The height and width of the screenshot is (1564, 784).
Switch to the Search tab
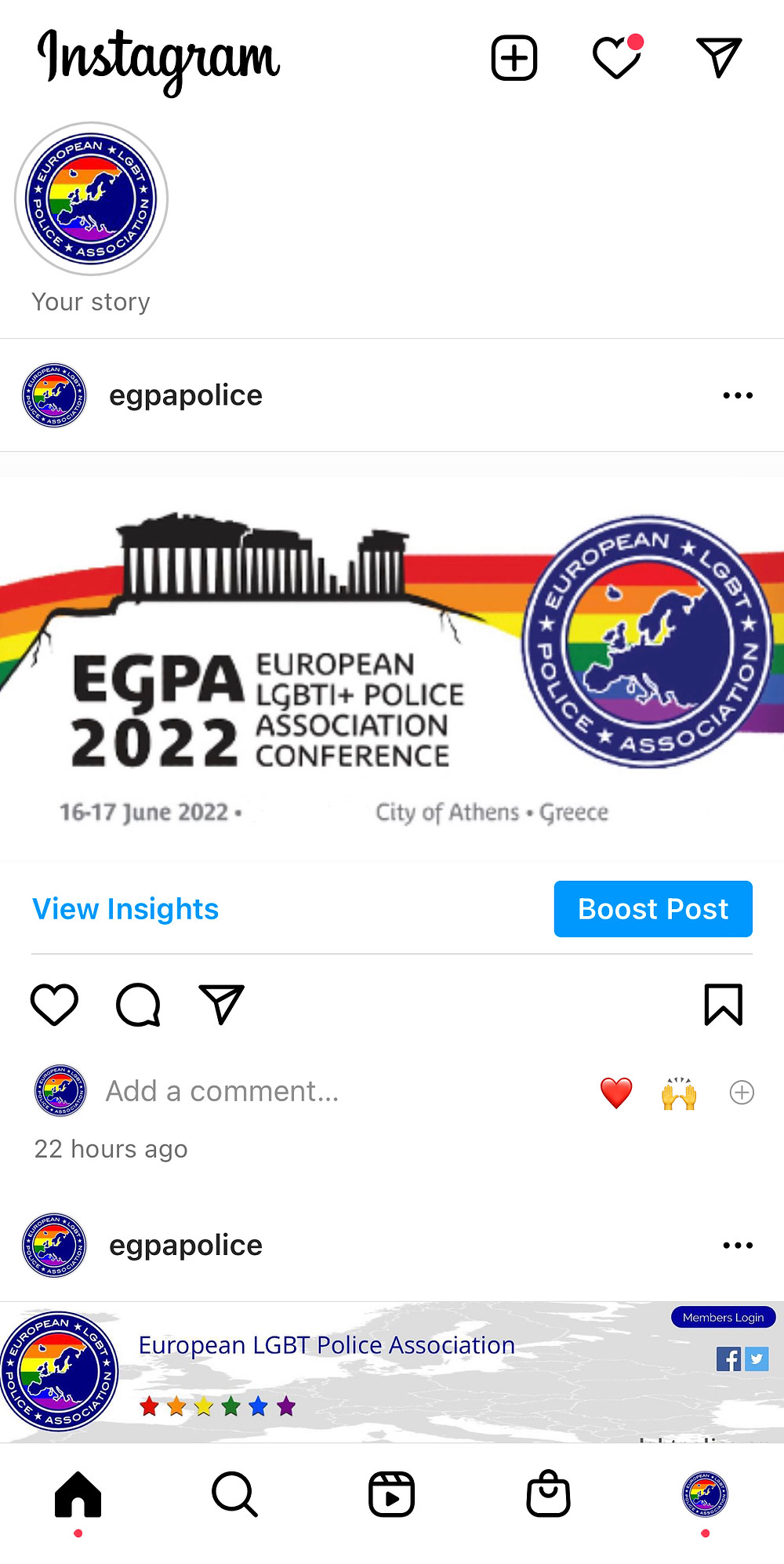coord(234,1494)
